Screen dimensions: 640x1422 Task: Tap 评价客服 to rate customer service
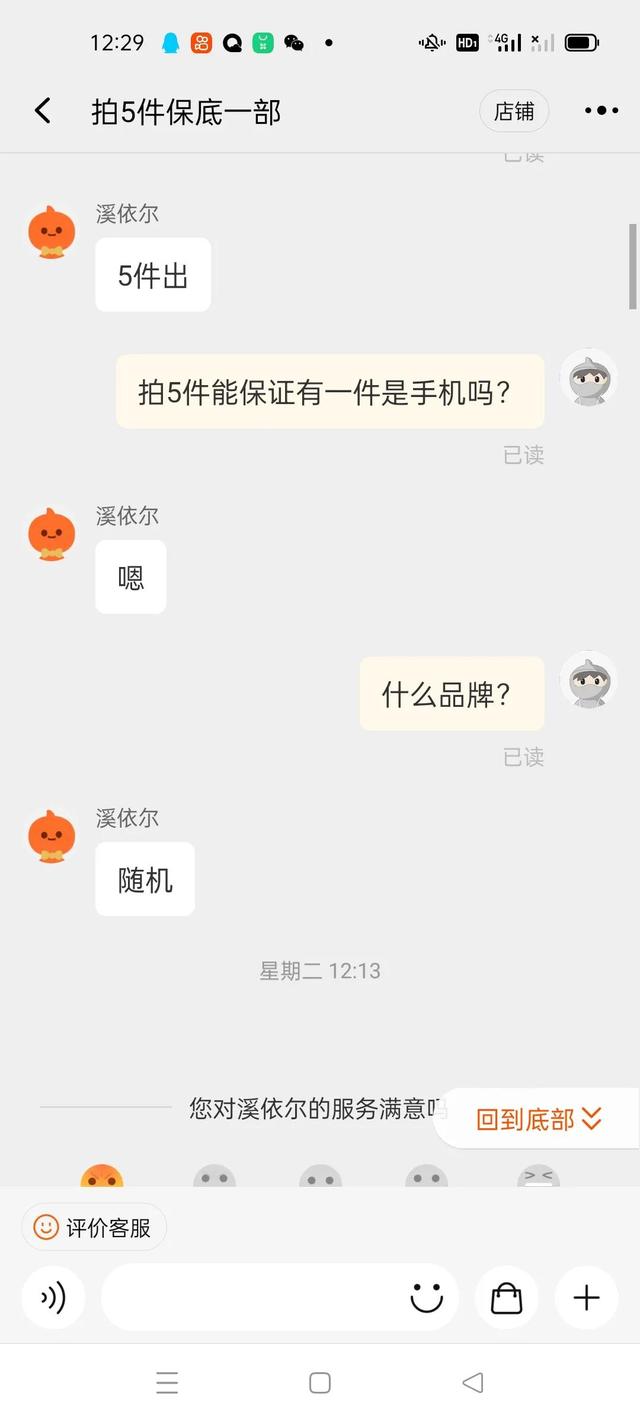94,1227
